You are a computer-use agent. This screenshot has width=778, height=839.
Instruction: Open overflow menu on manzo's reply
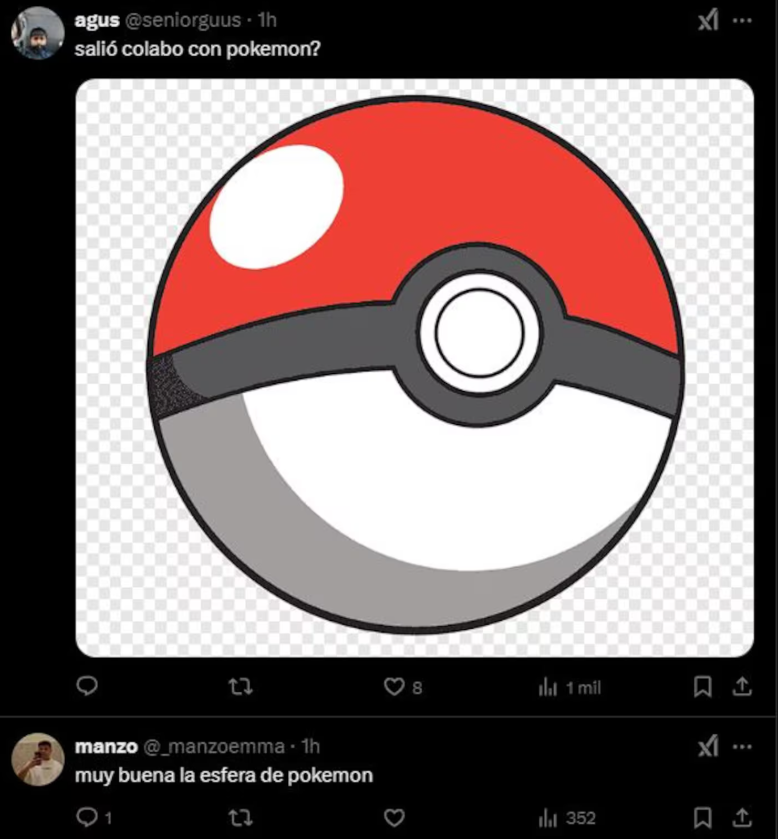pyautogui.click(x=742, y=747)
